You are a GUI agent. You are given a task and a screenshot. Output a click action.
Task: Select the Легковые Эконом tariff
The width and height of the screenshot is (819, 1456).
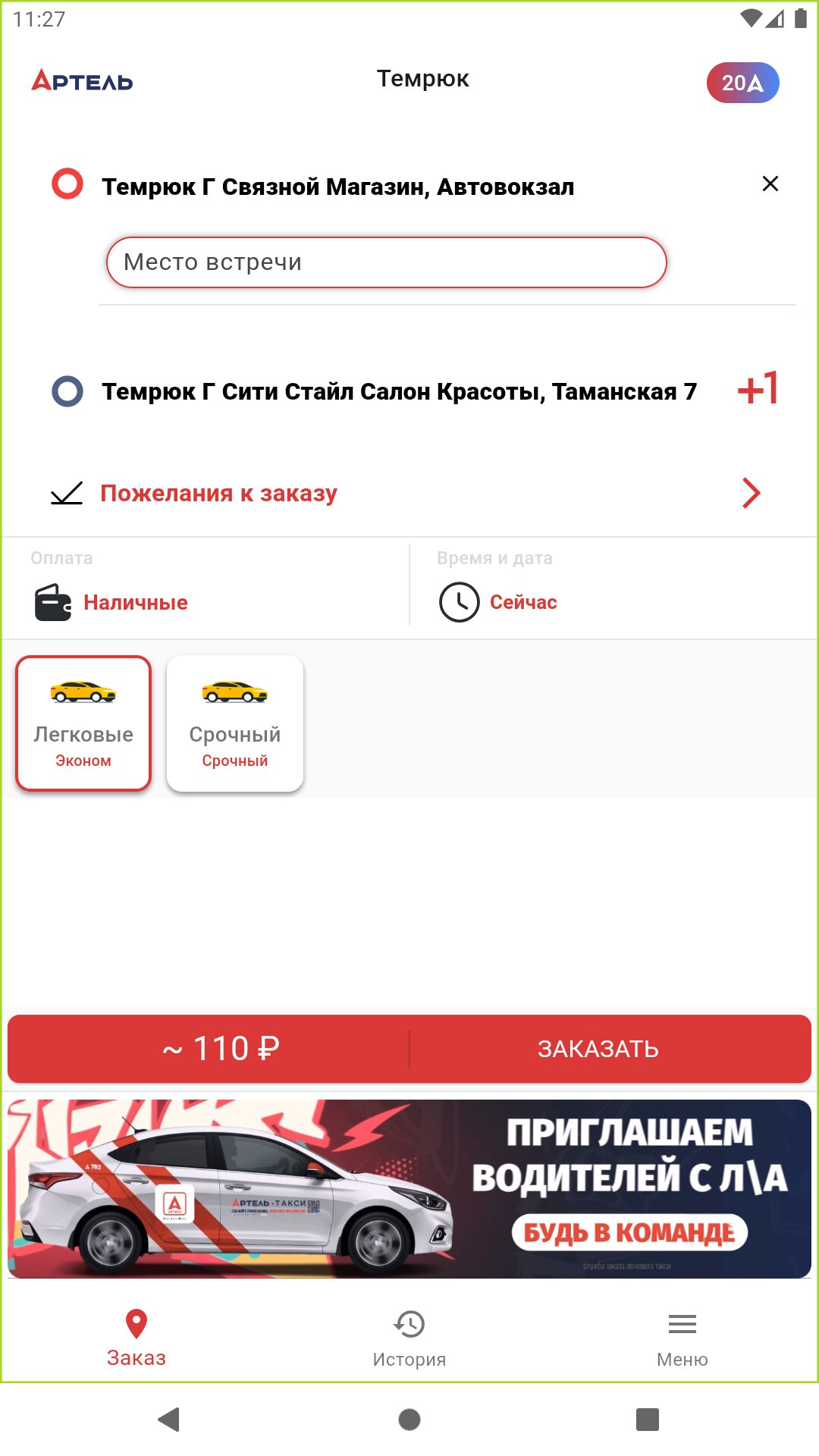pyautogui.click(x=83, y=723)
